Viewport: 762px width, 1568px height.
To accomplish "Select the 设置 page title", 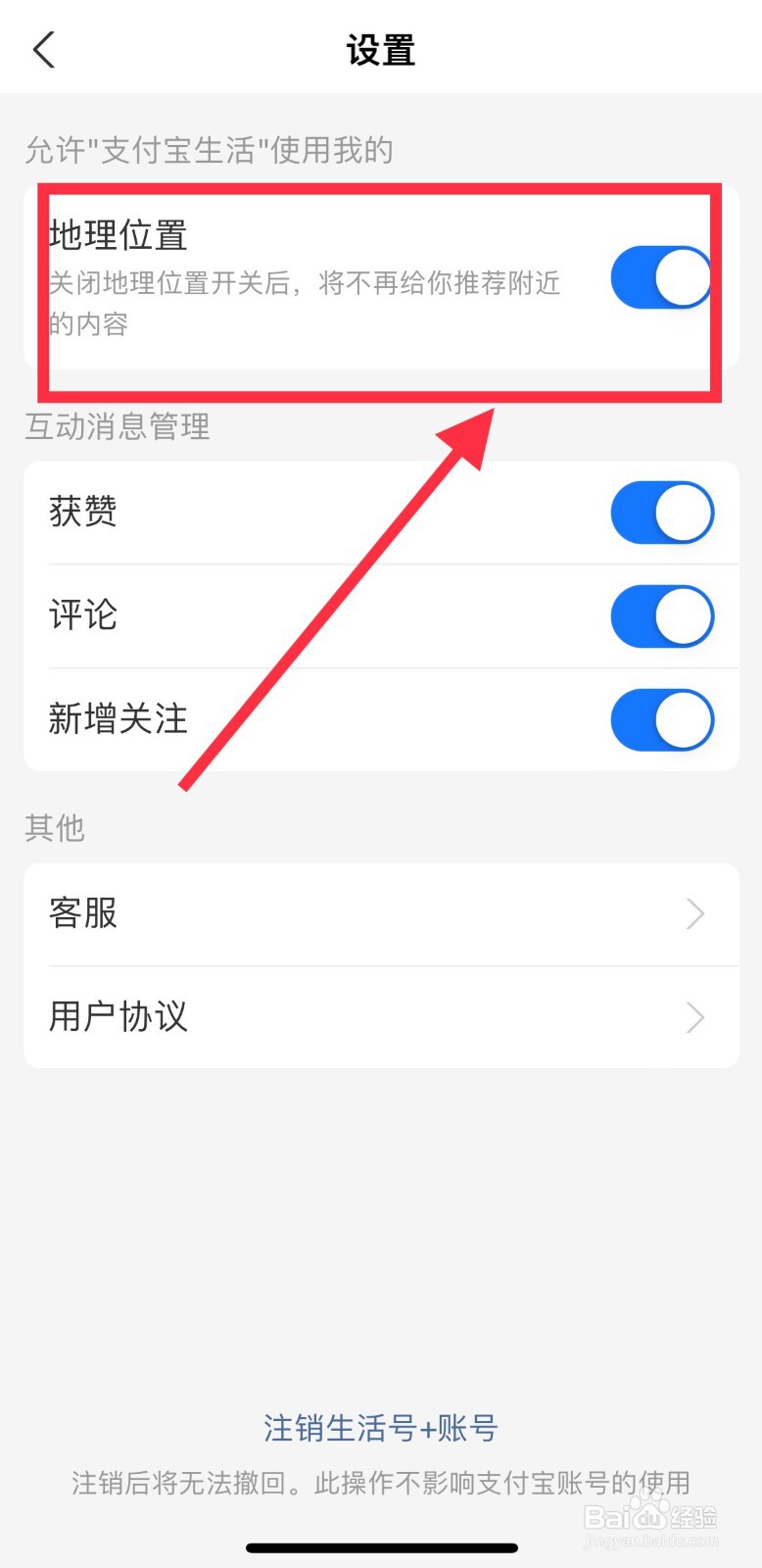I will 380,49.
